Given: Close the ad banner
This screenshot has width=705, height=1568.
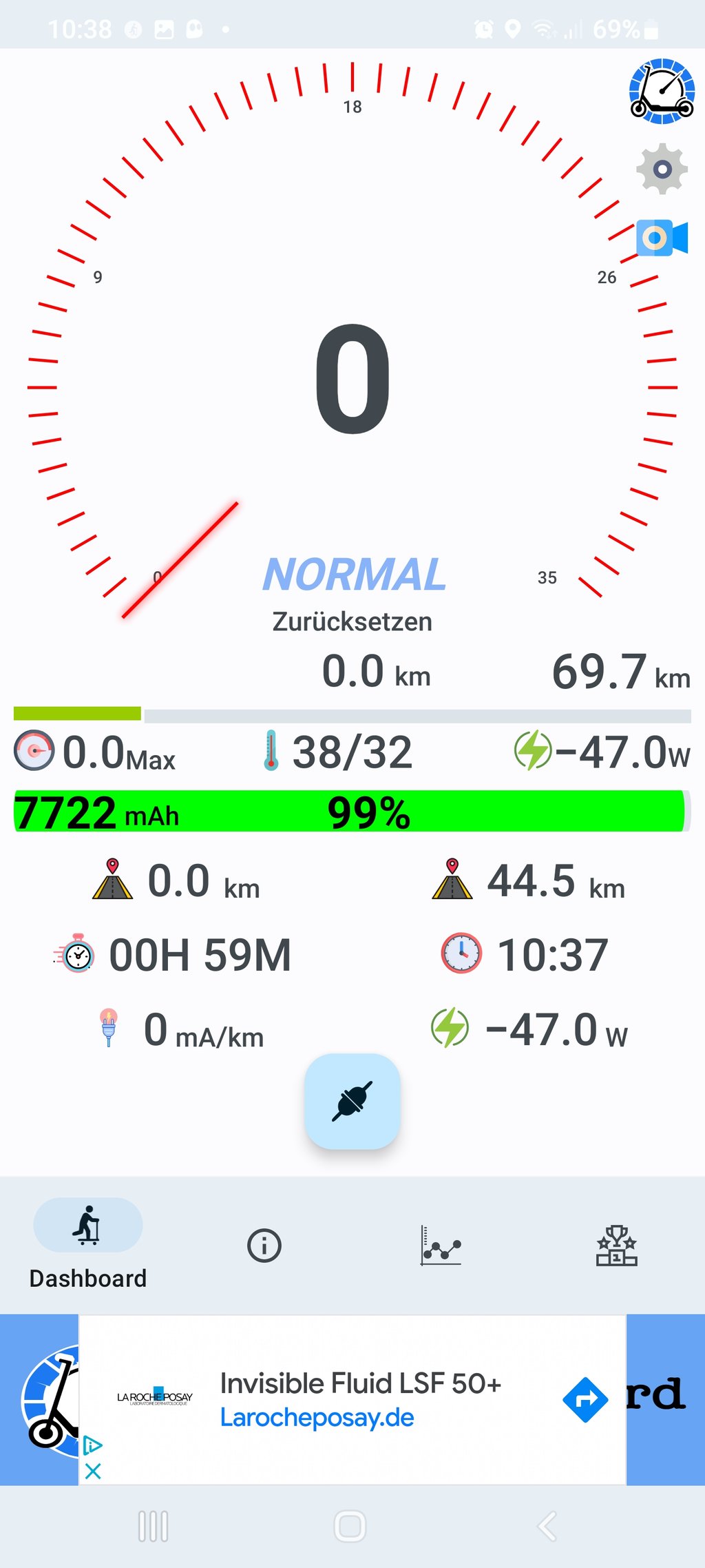Looking at the screenshot, I should [x=93, y=1471].
